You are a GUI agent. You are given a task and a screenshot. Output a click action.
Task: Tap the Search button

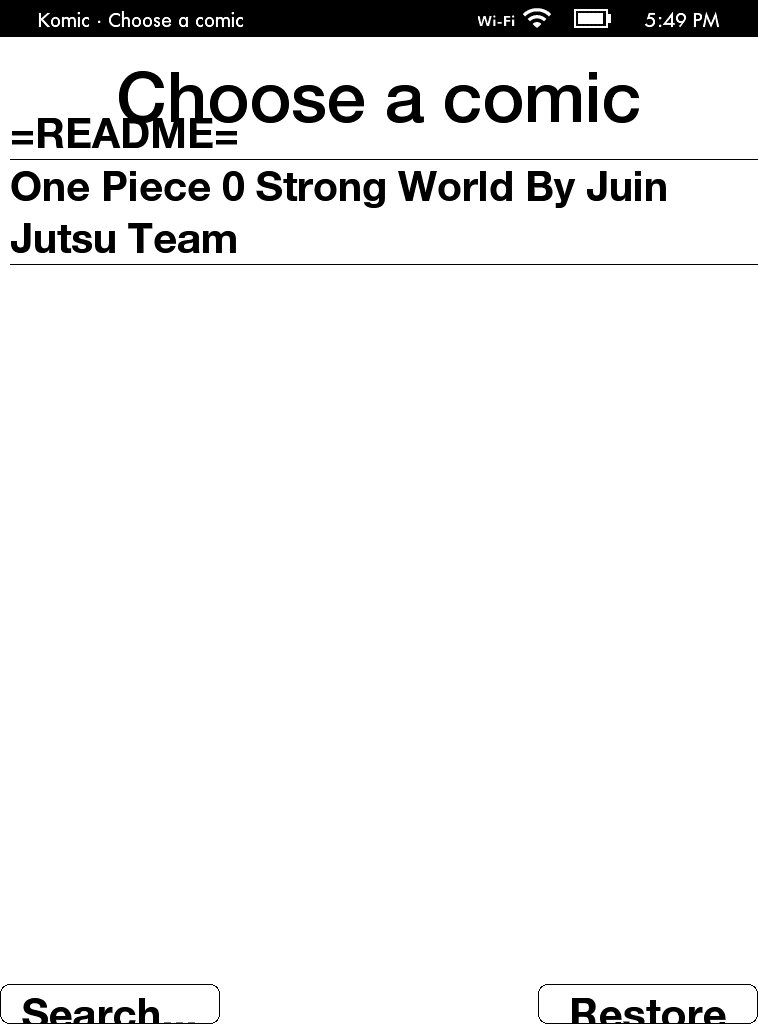pos(110,1005)
